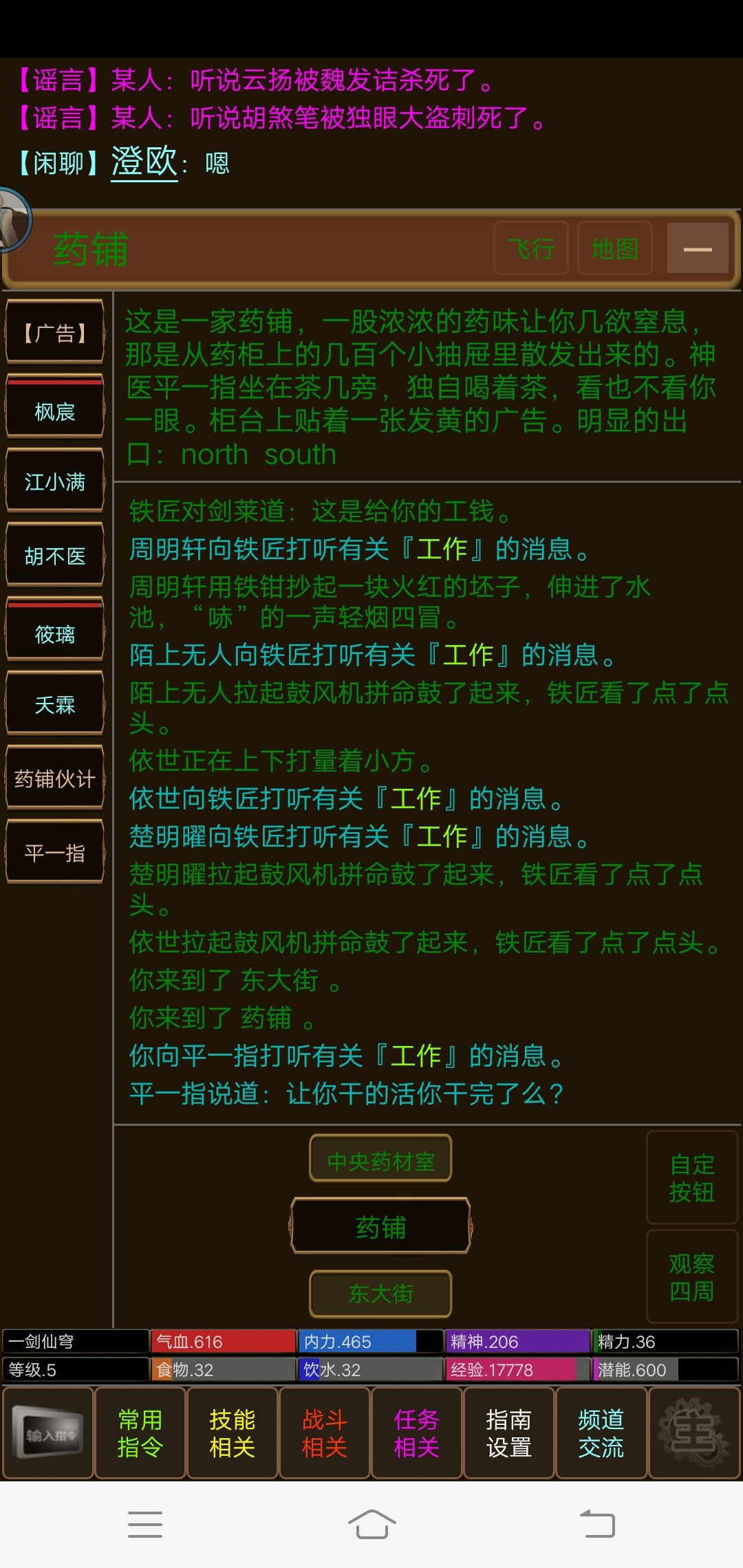Talk to NPC 平一指

[x=54, y=853]
